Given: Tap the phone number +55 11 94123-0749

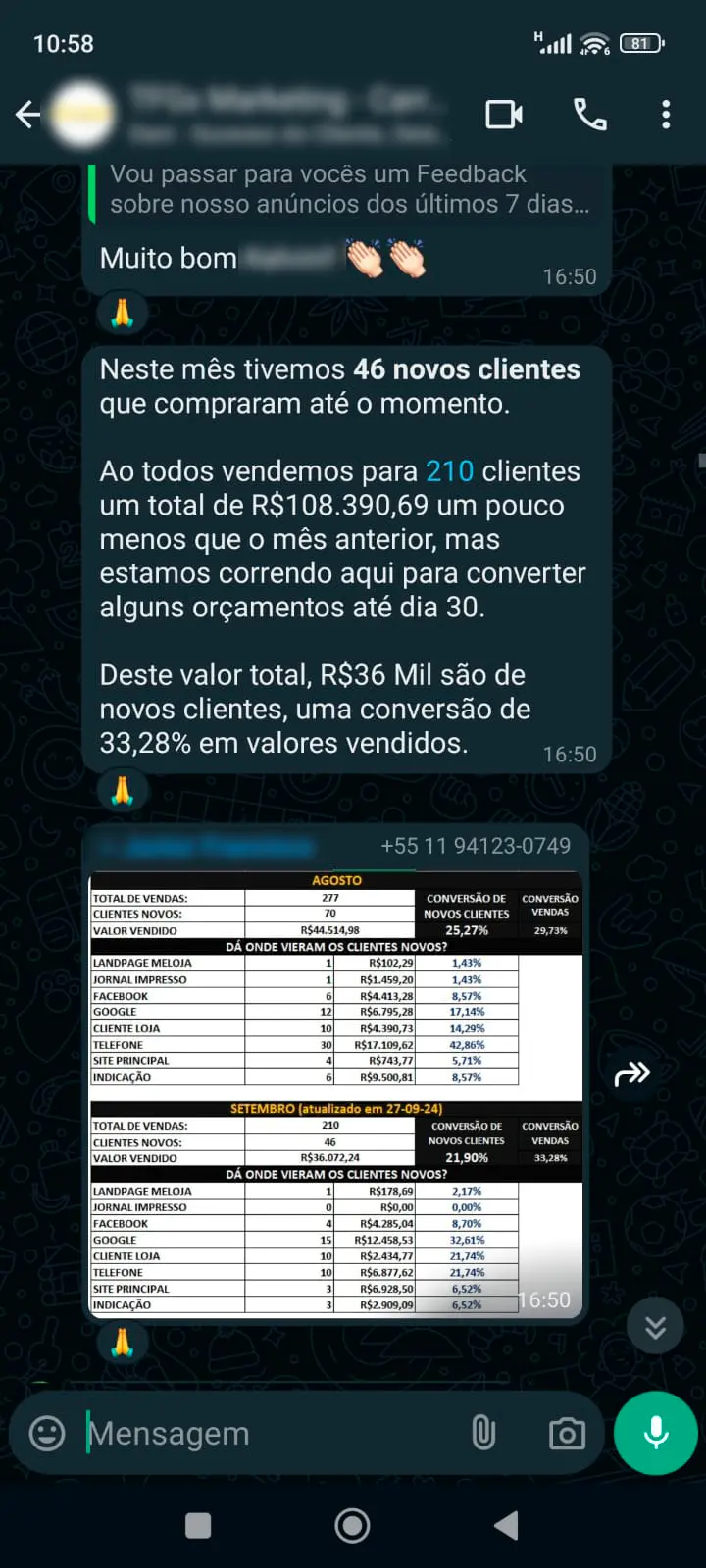Looking at the screenshot, I should [x=475, y=845].
